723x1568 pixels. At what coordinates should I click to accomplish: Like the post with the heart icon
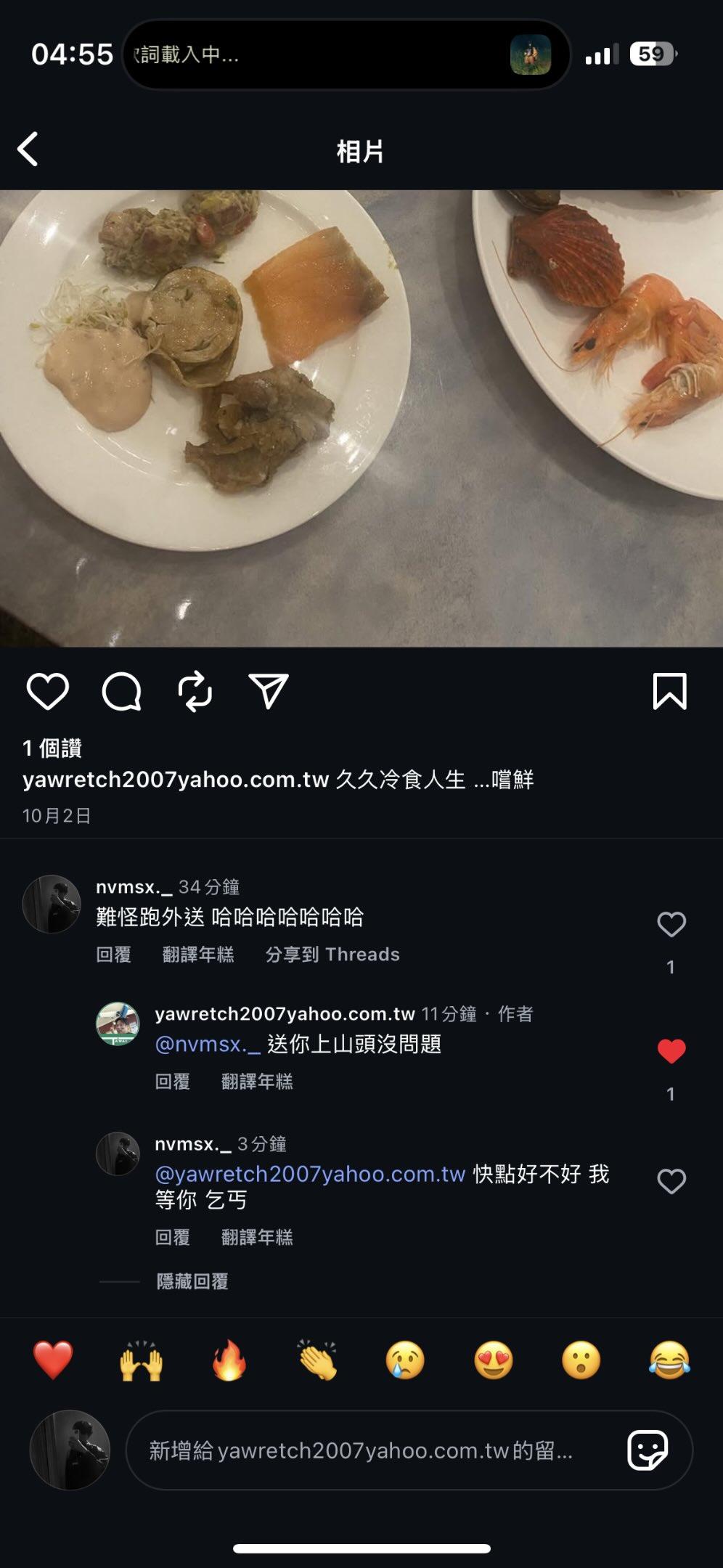(48, 691)
